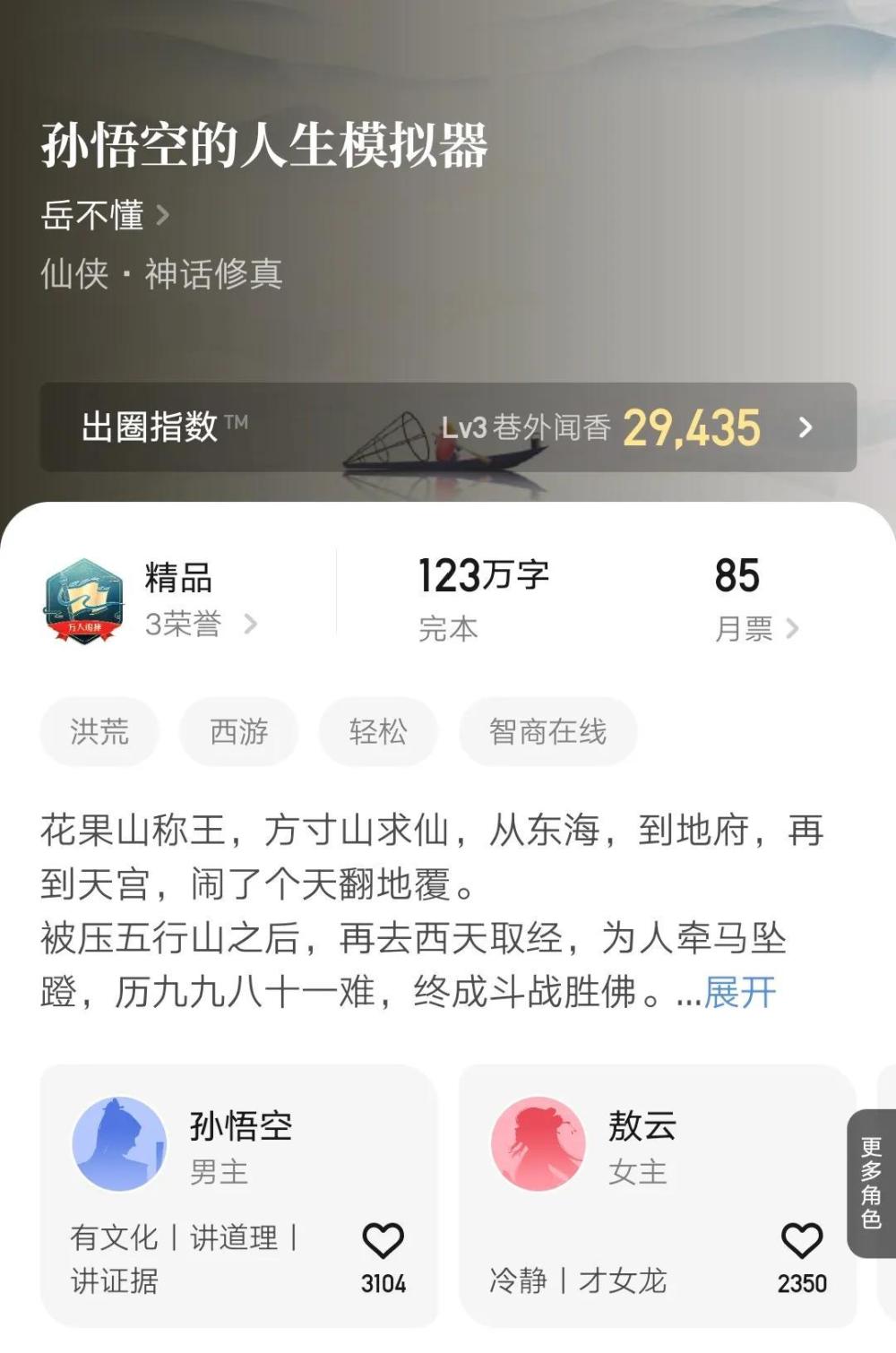Select the 轻松 tag chip
Image resolution: width=896 pixels, height=1353 pixels.
point(378,732)
